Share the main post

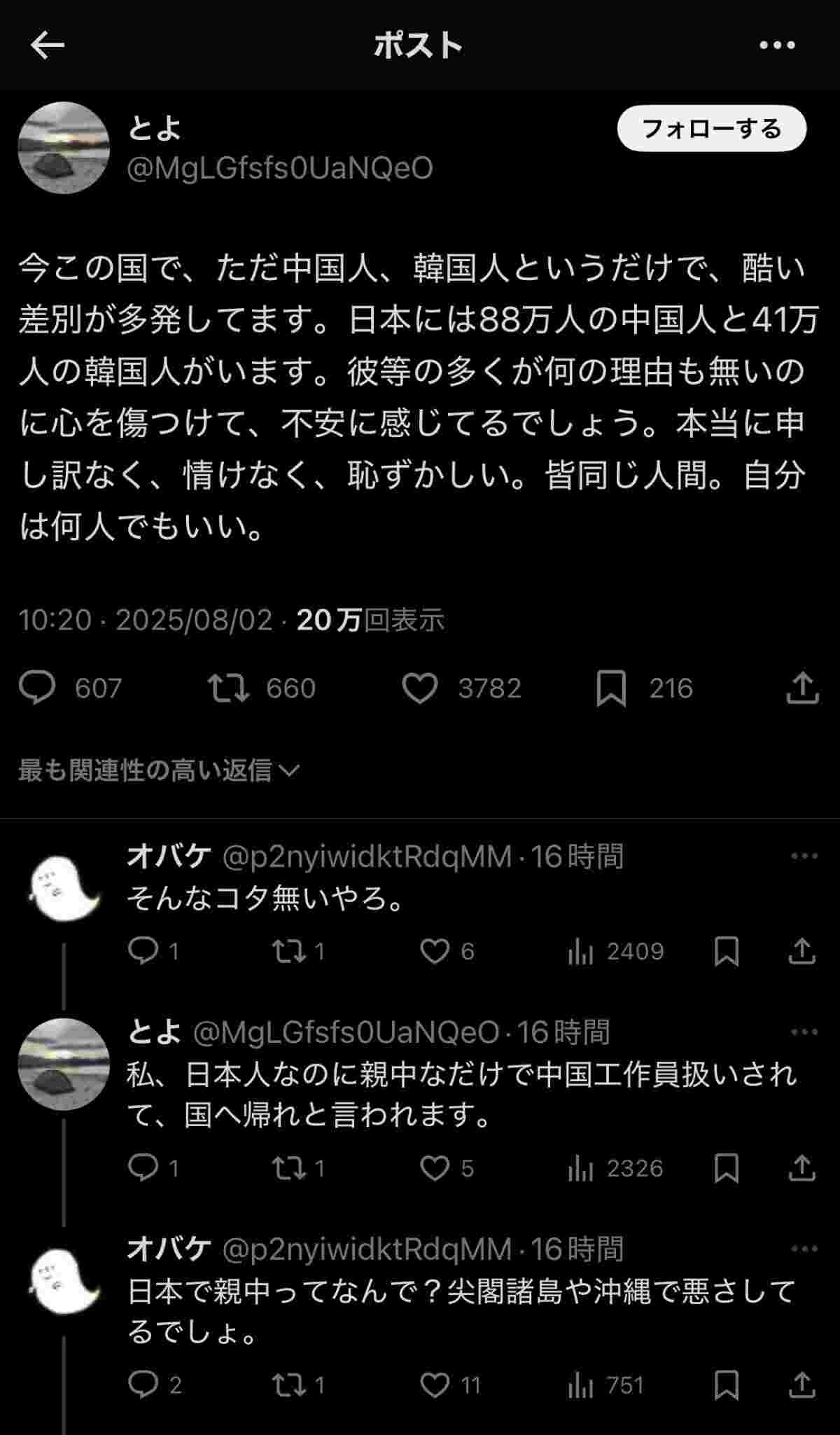[802, 688]
